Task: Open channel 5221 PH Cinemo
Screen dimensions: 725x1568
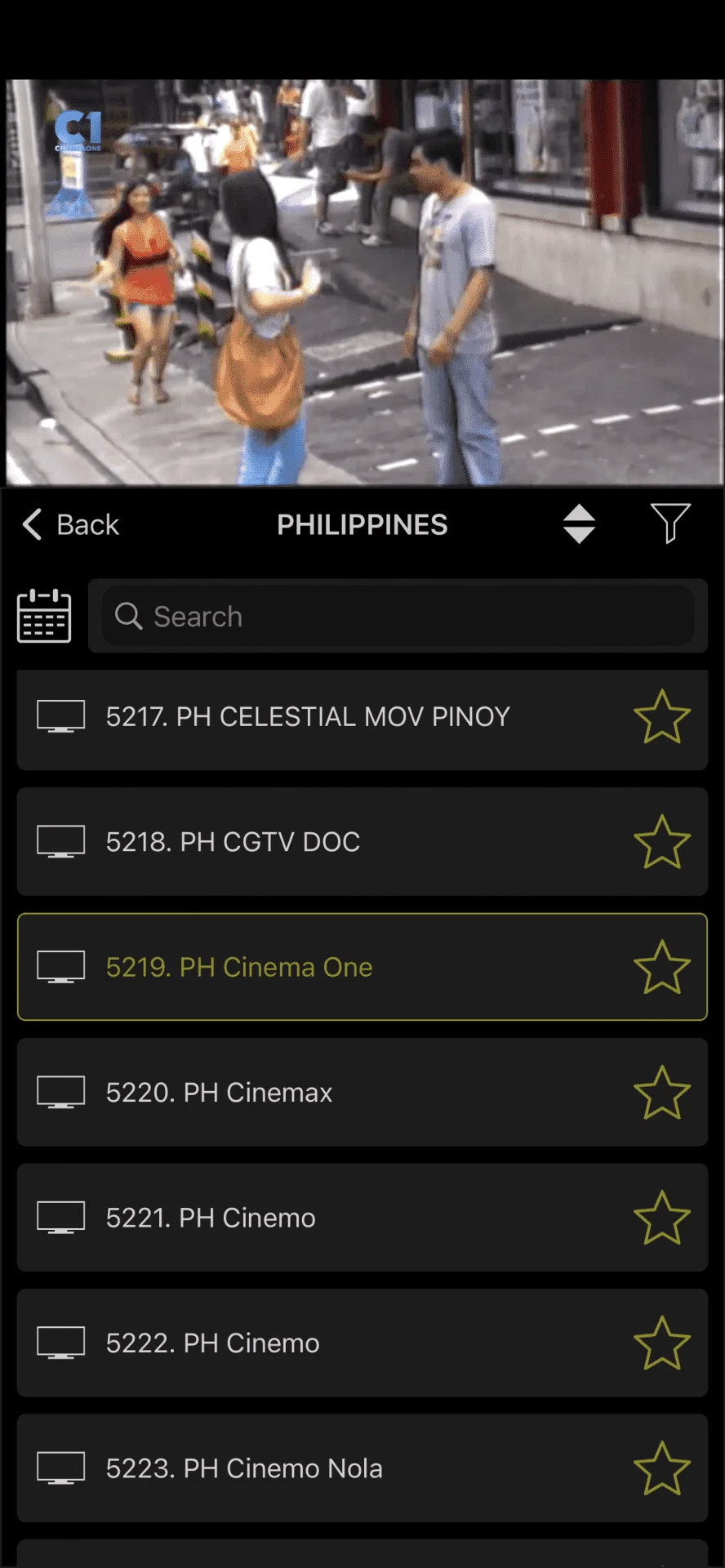Action: pos(362,1218)
